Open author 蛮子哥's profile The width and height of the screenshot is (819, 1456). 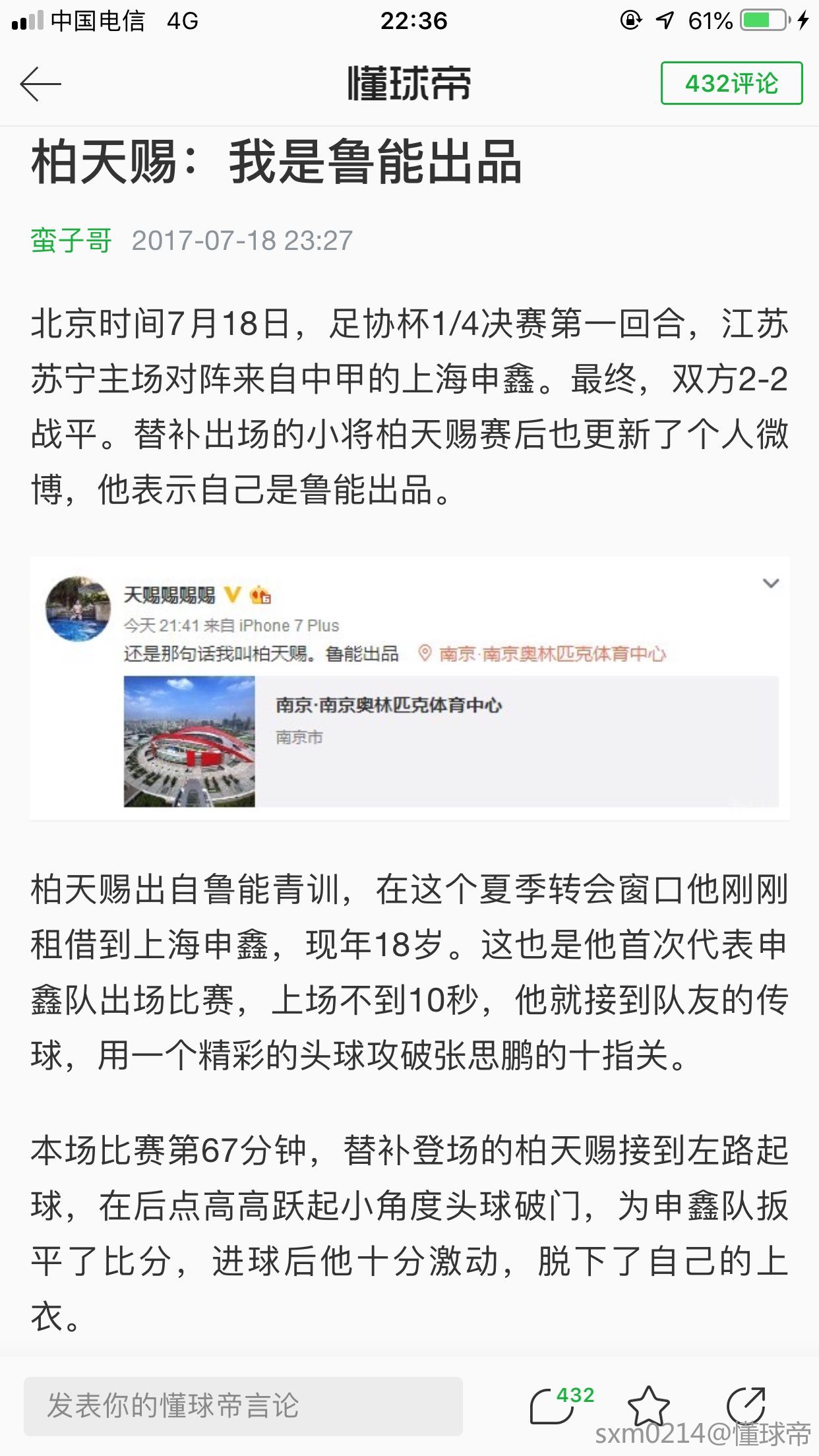point(71,241)
